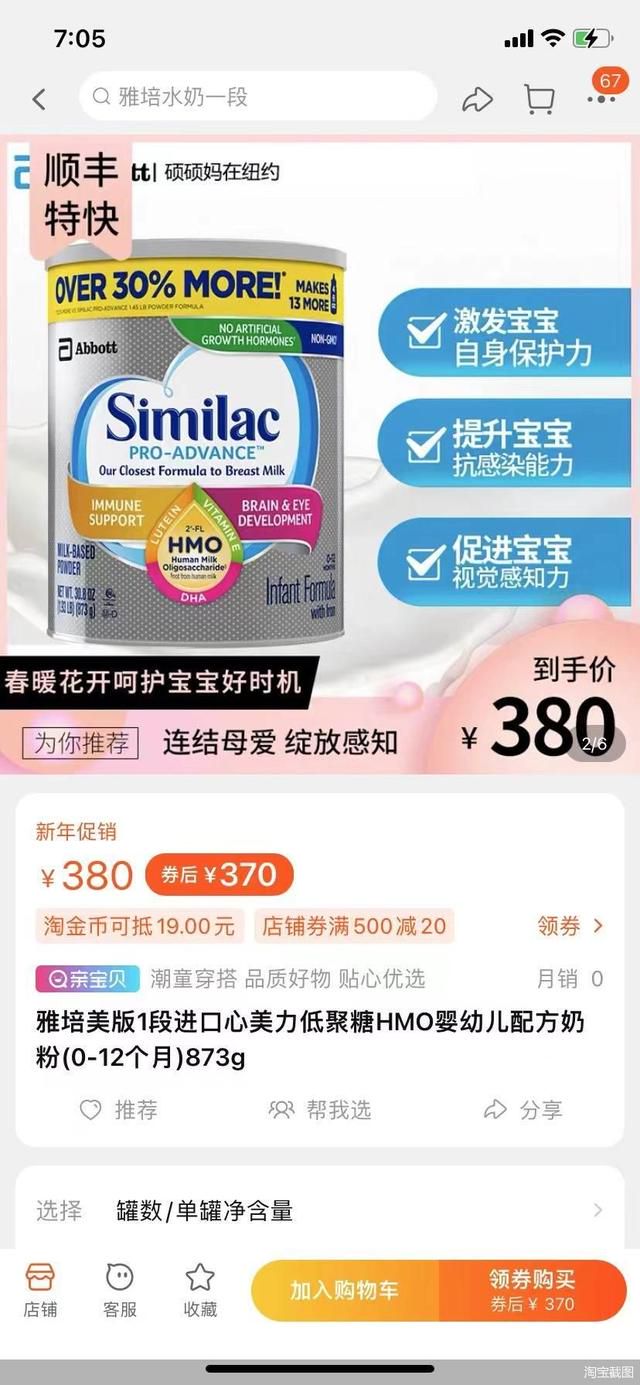This screenshot has height=1385, width=640.
Task: Open 帮我选 help-me-choose option
Action: pos(320,1110)
